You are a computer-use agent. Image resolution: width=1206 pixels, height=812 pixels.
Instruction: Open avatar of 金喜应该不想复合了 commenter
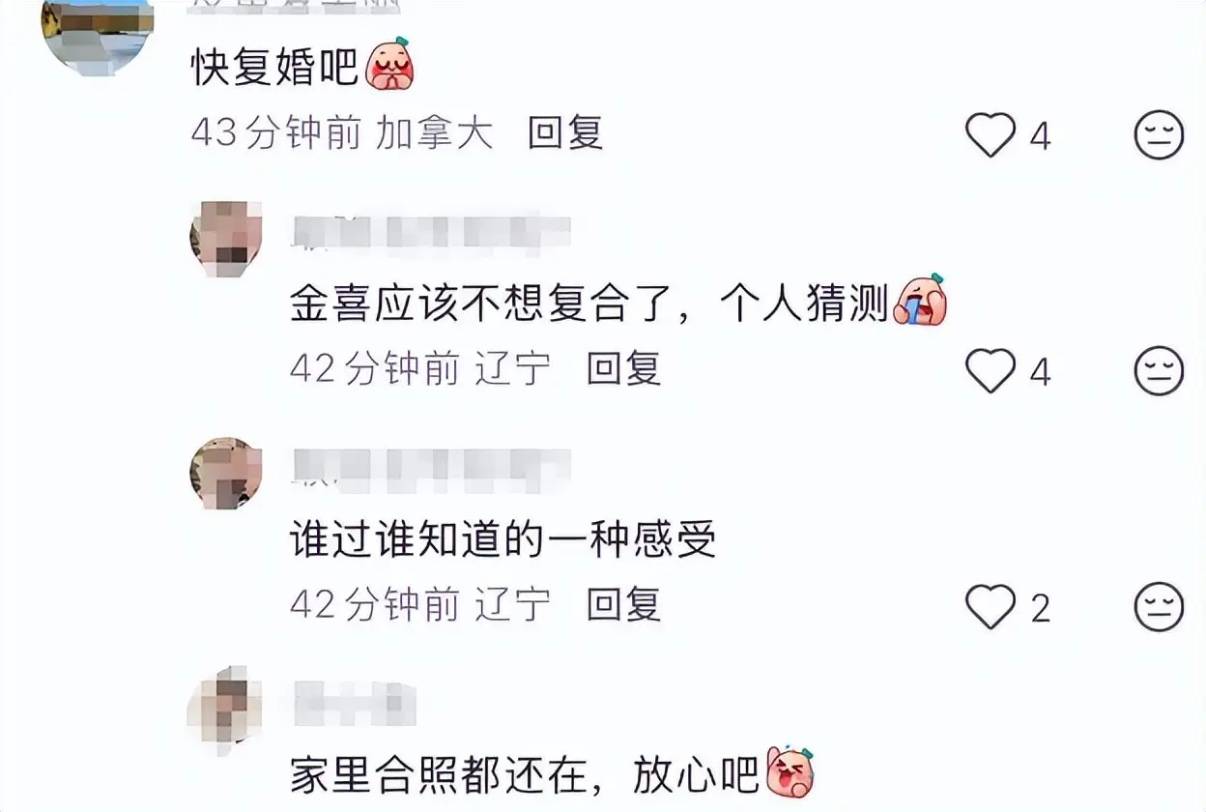pos(226,238)
